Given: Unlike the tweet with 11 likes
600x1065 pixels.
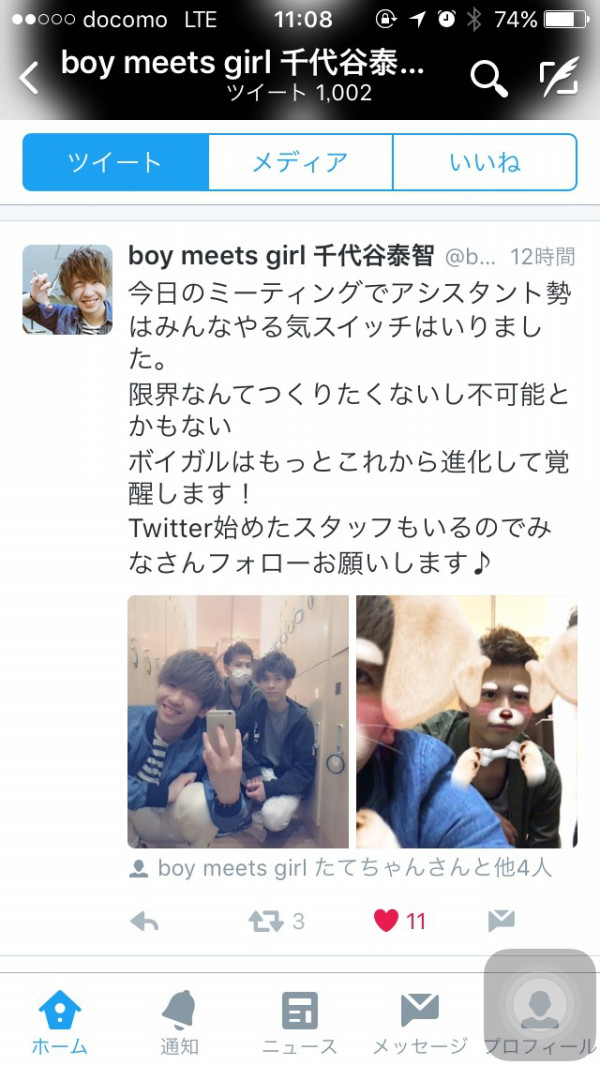Looking at the screenshot, I should 387,921.
